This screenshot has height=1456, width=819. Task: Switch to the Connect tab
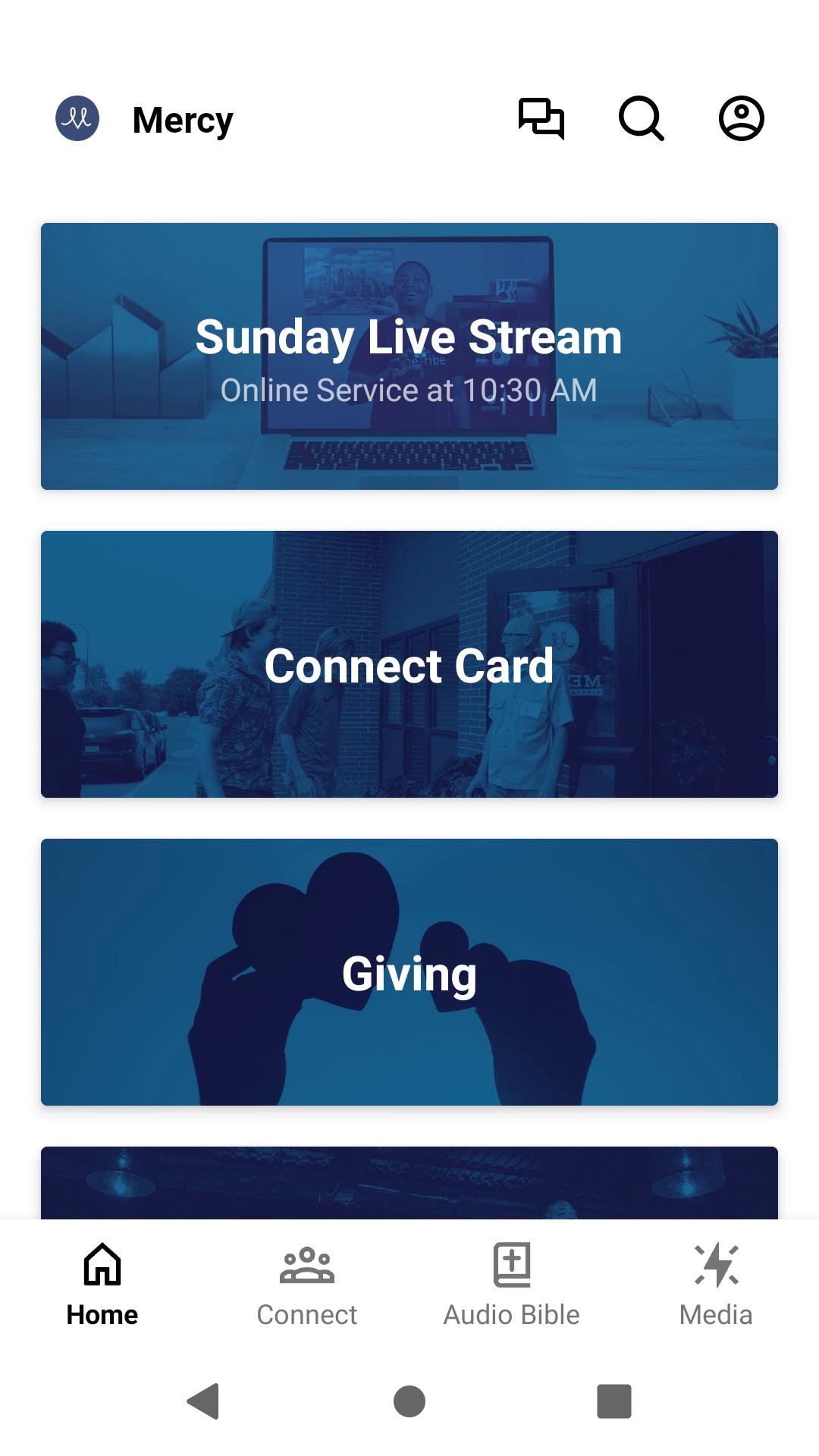click(x=306, y=1283)
